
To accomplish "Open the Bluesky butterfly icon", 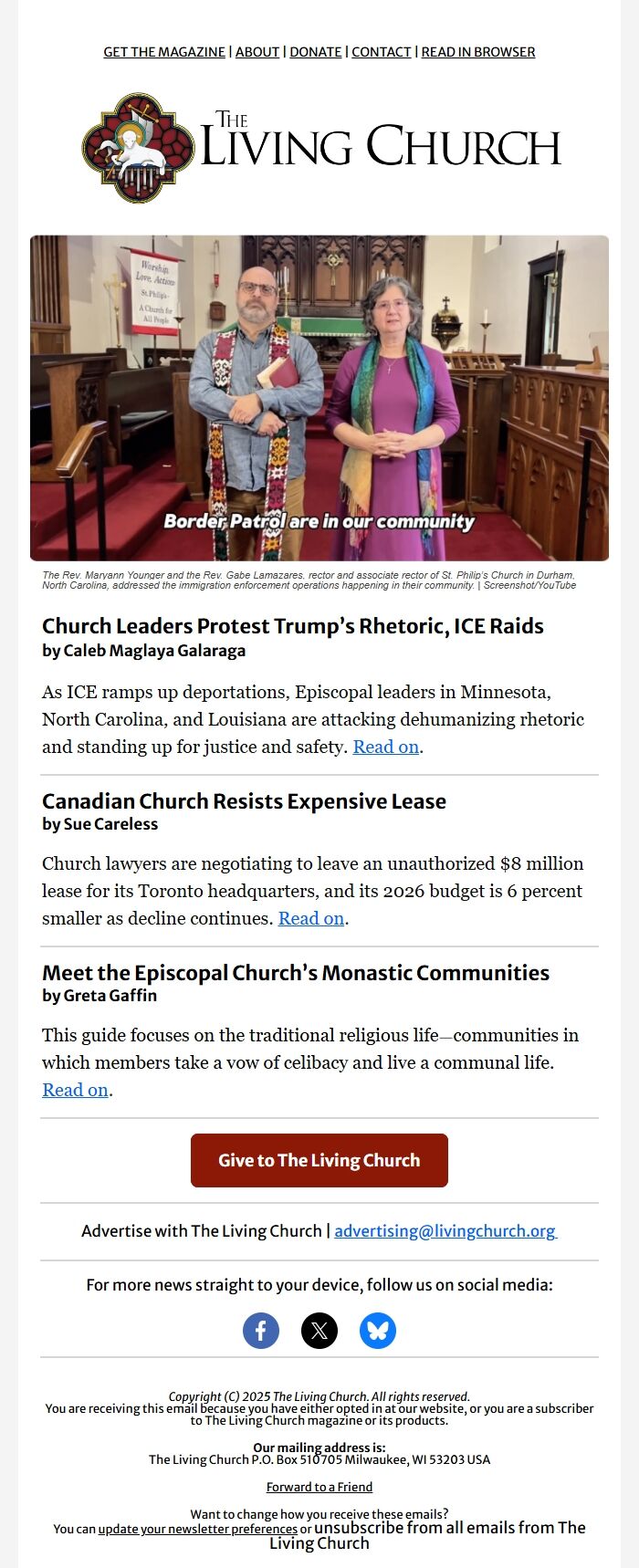I will pyautogui.click(x=378, y=1331).
